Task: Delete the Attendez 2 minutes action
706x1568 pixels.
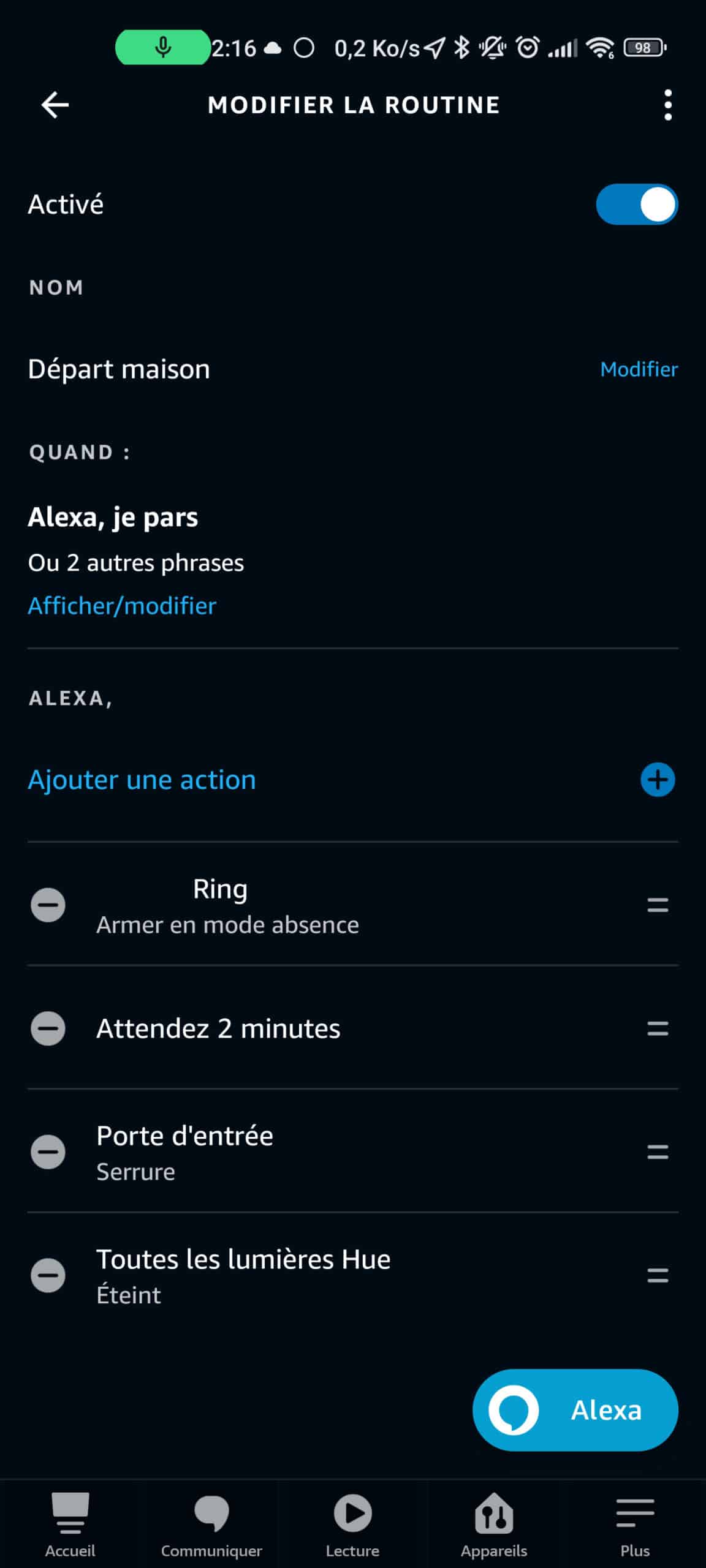Action: click(x=48, y=1028)
